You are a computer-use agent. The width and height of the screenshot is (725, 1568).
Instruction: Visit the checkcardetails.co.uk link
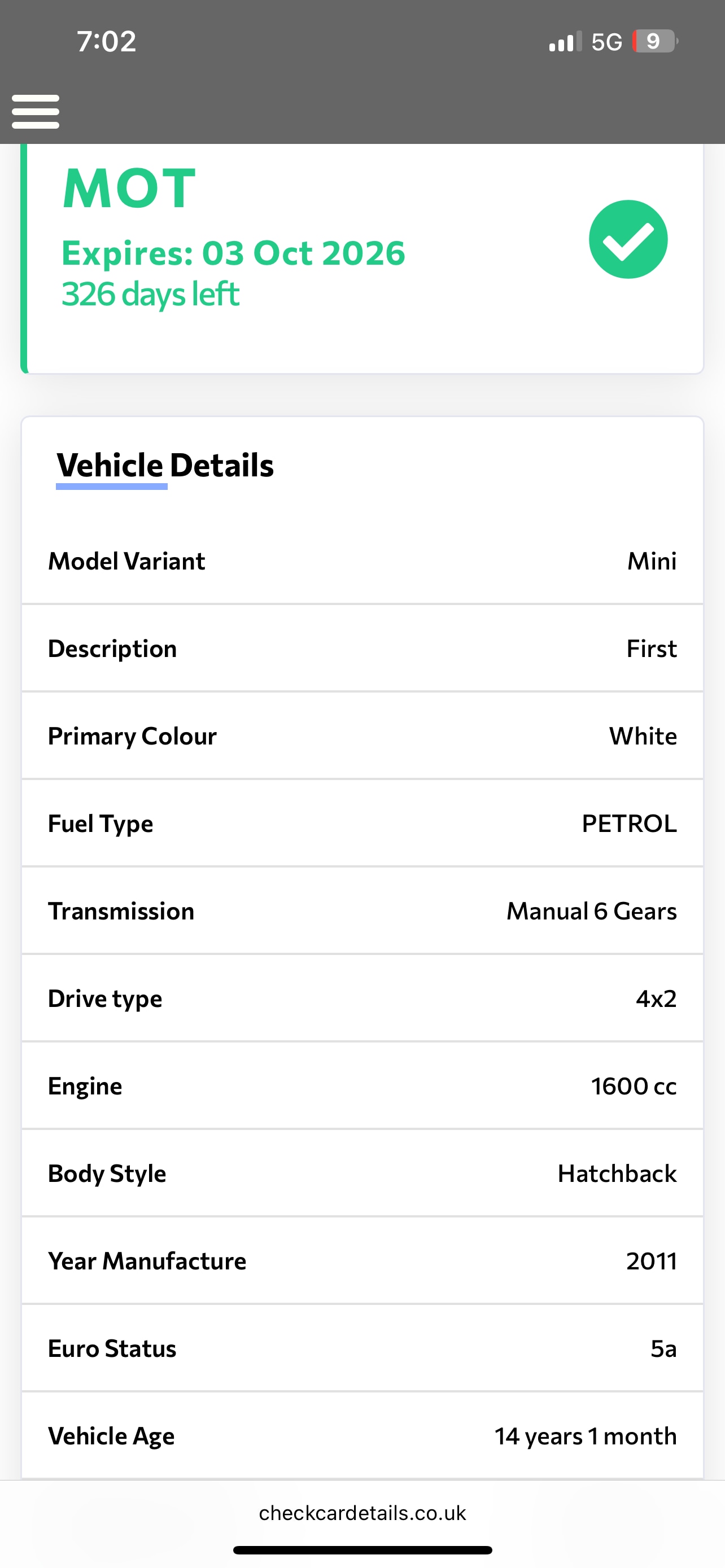[362, 1514]
